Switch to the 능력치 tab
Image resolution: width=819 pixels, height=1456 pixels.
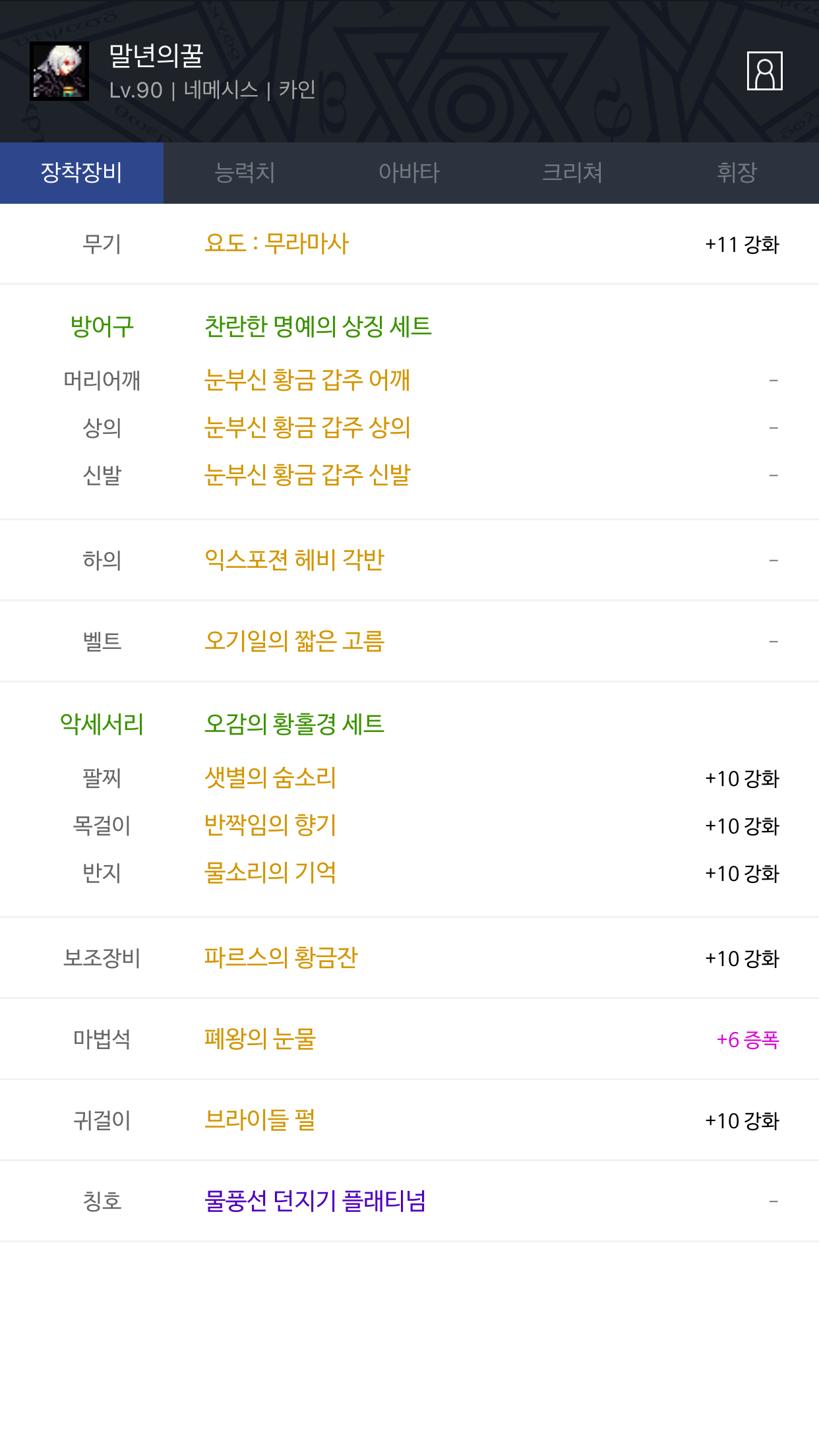click(245, 173)
